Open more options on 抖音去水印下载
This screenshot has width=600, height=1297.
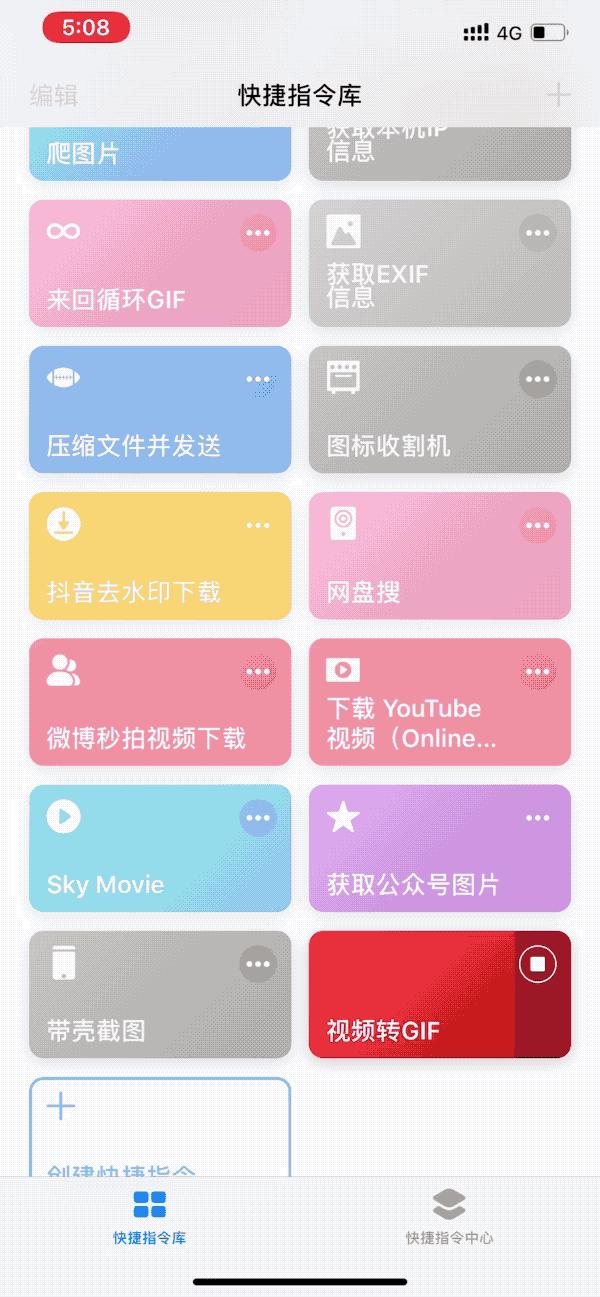[258, 526]
